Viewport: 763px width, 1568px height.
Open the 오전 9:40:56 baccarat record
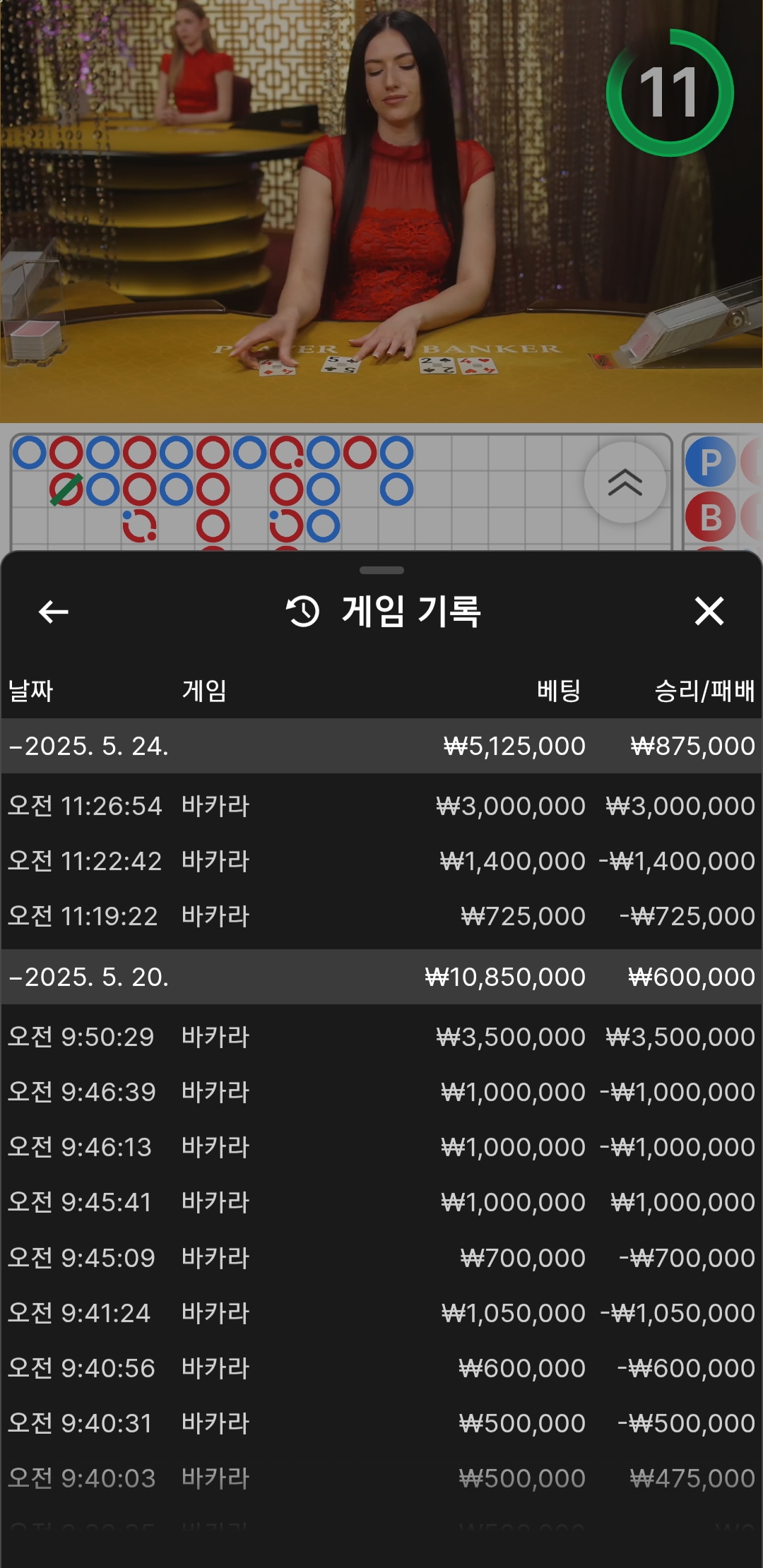coord(381,1368)
